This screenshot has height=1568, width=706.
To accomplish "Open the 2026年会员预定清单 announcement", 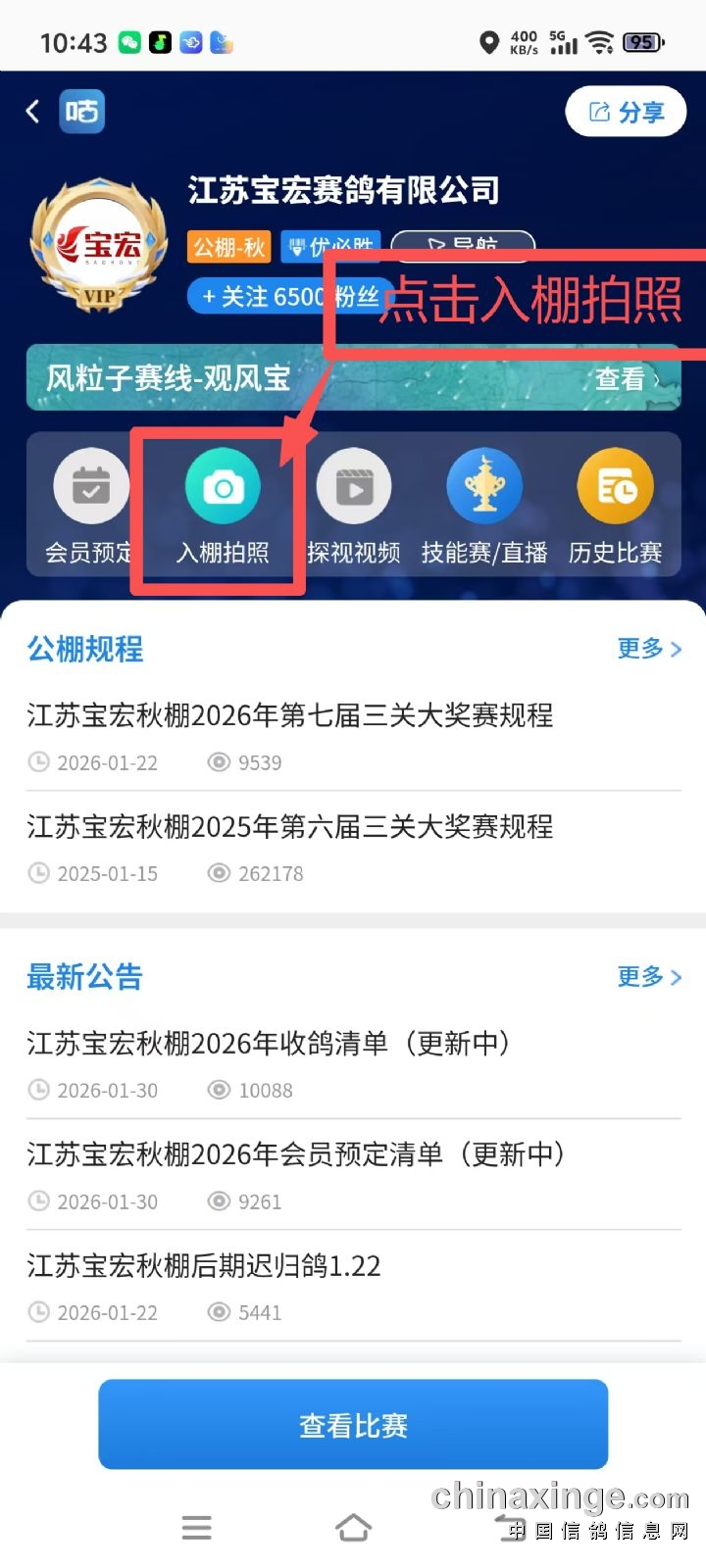I will pos(296,1154).
